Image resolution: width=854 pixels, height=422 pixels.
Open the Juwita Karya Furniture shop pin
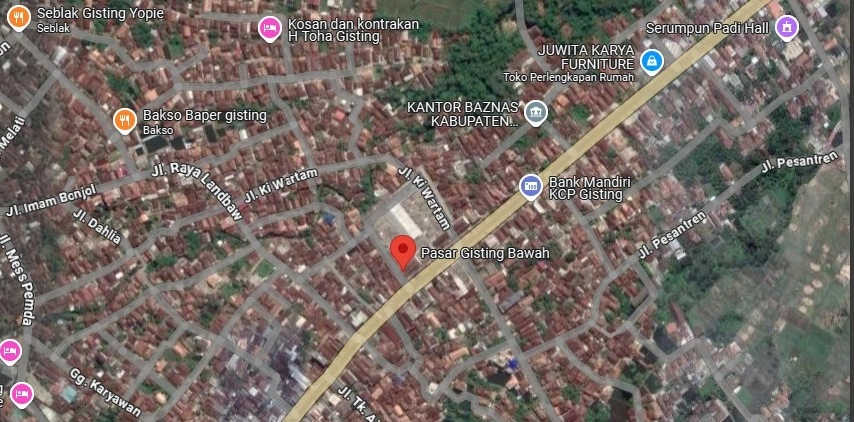point(652,62)
